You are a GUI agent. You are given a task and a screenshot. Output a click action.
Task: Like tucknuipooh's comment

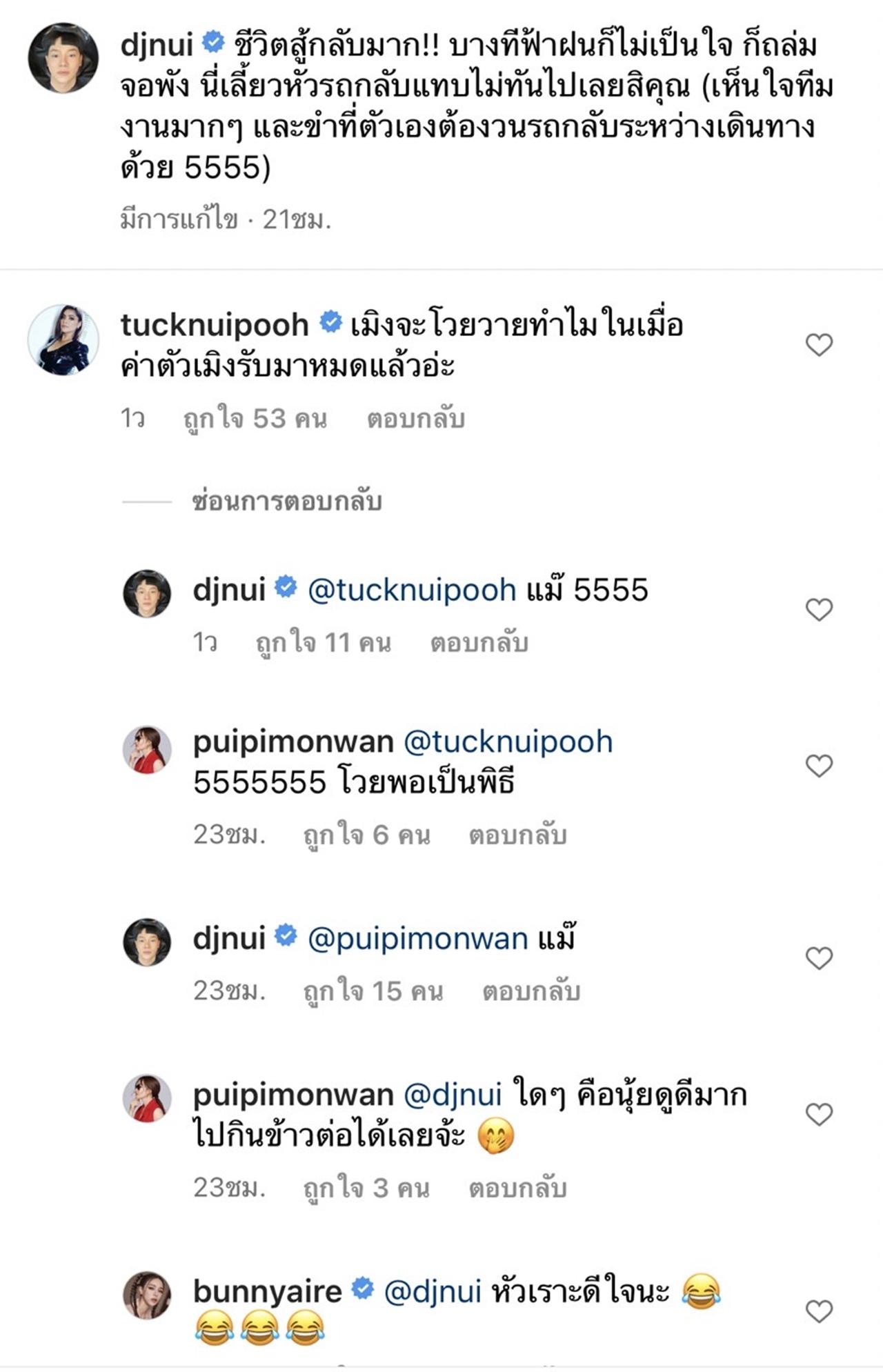tap(819, 345)
